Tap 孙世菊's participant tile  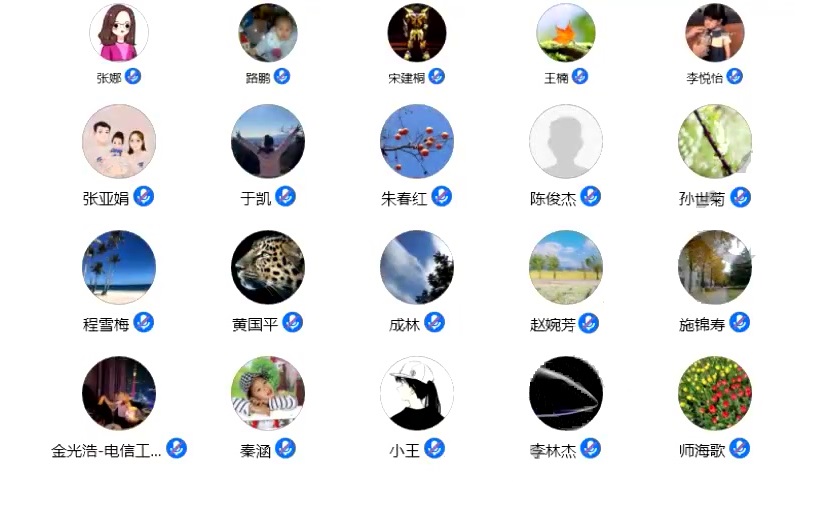coord(715,141)
